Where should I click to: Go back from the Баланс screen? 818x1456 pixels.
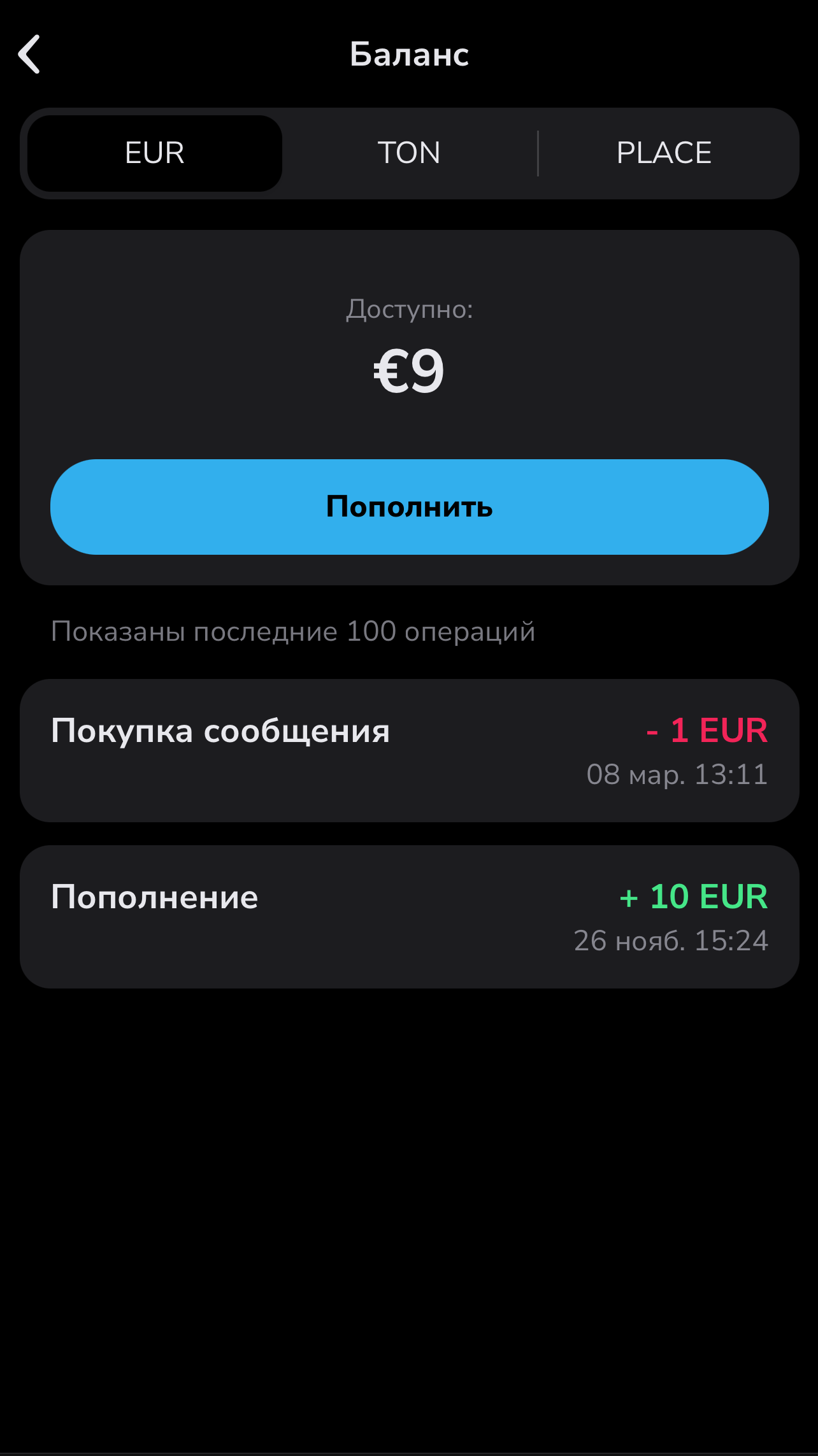[x=29, y=55]
